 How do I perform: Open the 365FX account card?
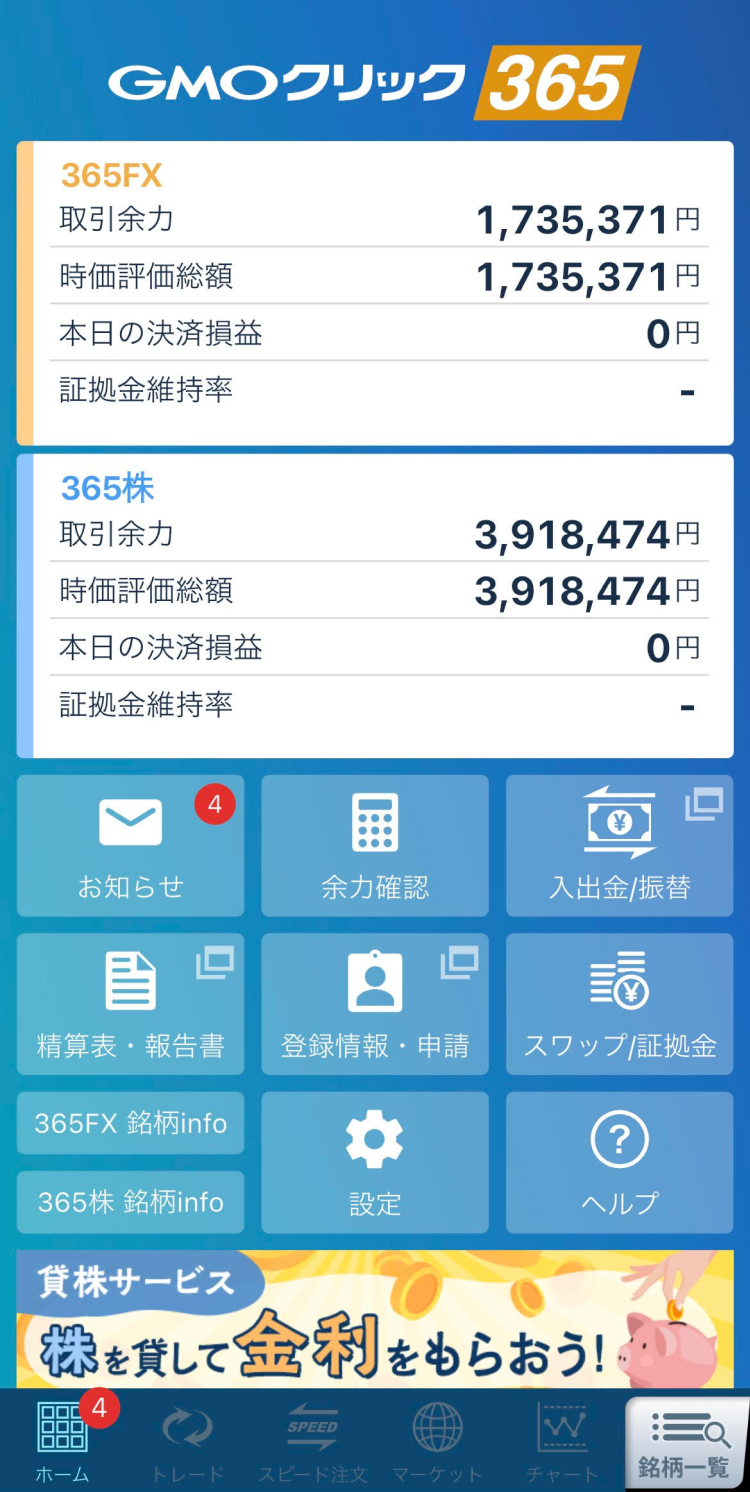click(x=375, y=293)
